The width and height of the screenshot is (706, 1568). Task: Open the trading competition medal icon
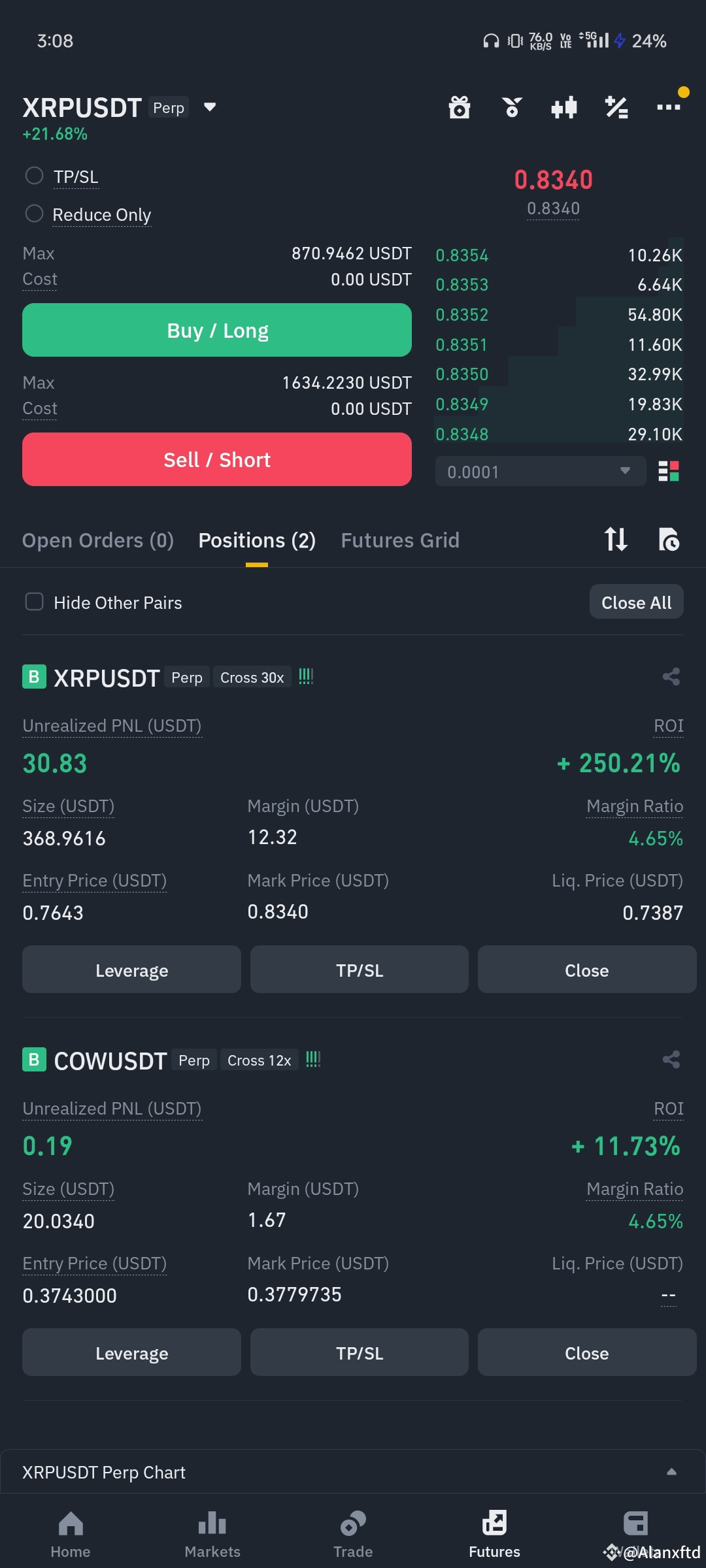tap(511, 108)
